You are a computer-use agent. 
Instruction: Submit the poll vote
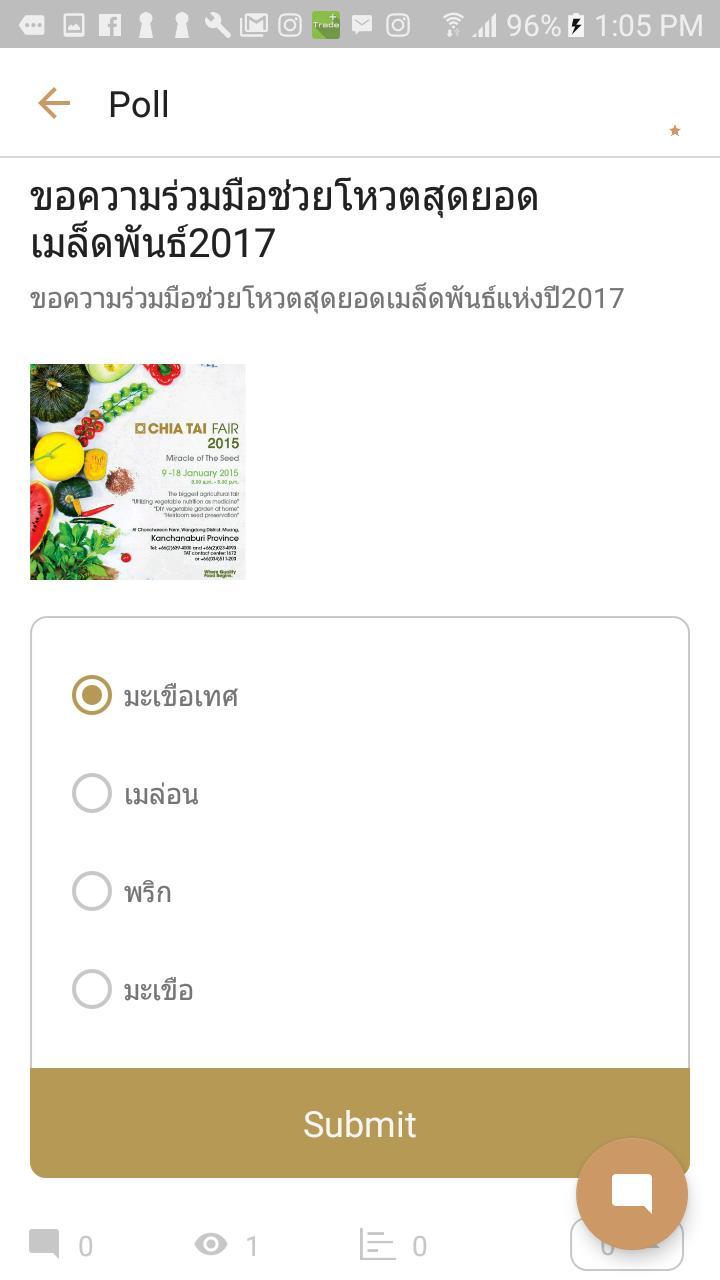(360, 1123)
